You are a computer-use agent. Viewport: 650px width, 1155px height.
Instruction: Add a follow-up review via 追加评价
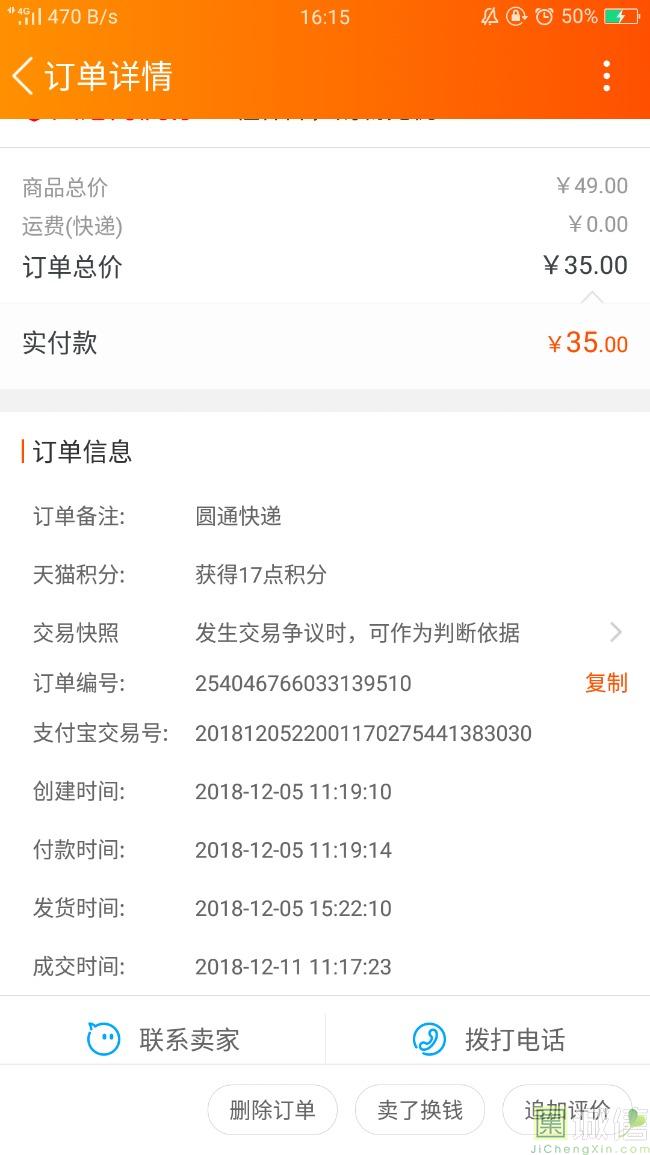point(566,1110)
